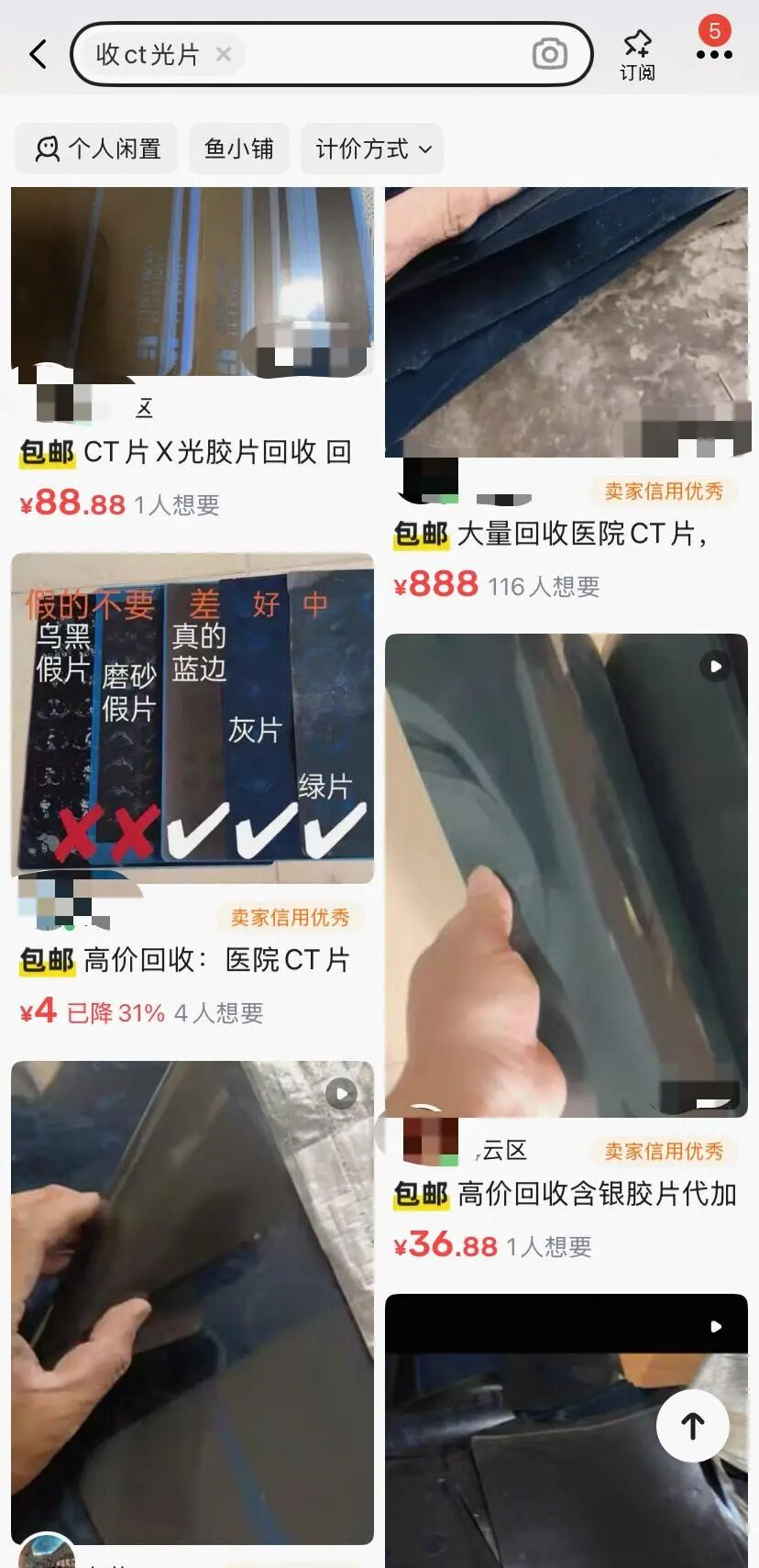This screenshot has width=759, height=1568.
Task: Open listing 高价回收：医院CT片 at ¥4
Action: [192, 960]
